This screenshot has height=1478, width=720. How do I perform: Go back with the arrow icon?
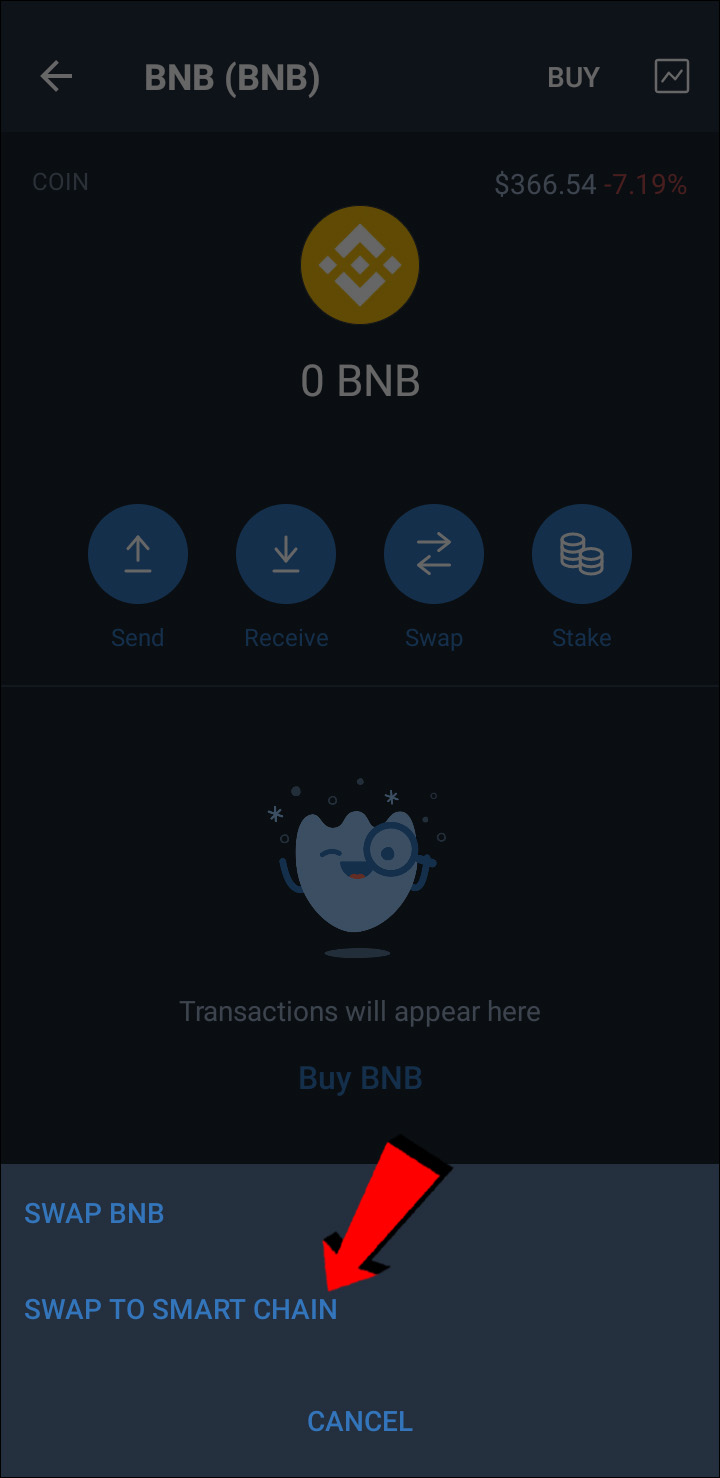pos(56,77)
